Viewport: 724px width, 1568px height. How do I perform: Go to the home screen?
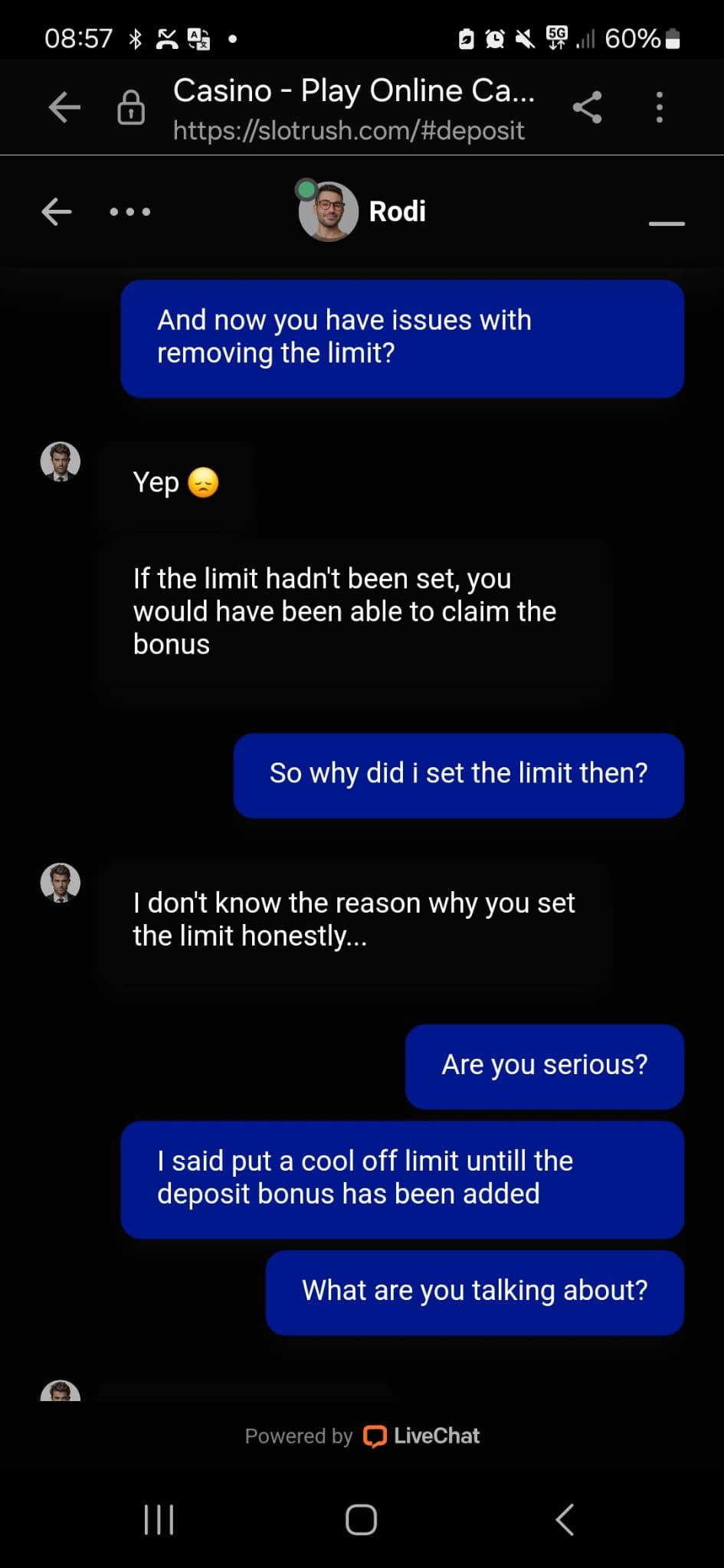361,1520
